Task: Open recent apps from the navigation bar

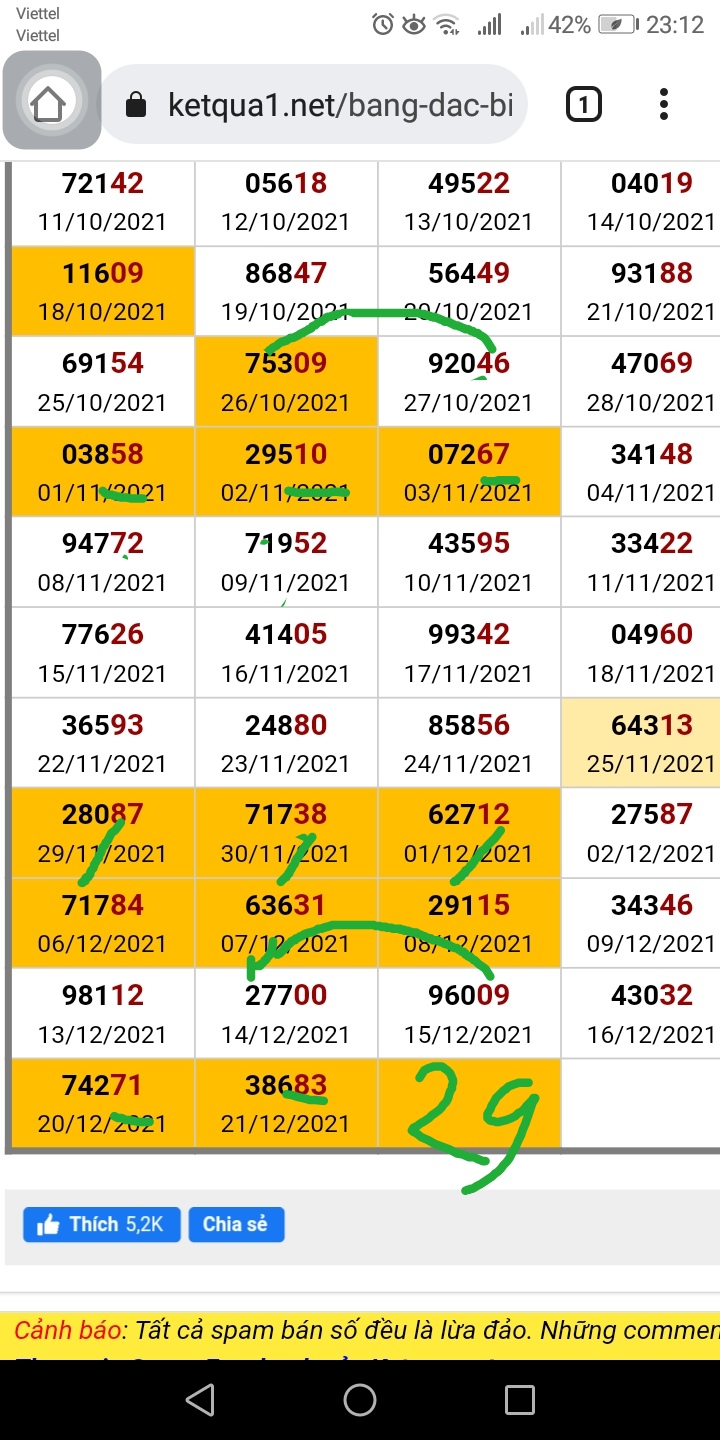Action: [x=520, y=1400]
